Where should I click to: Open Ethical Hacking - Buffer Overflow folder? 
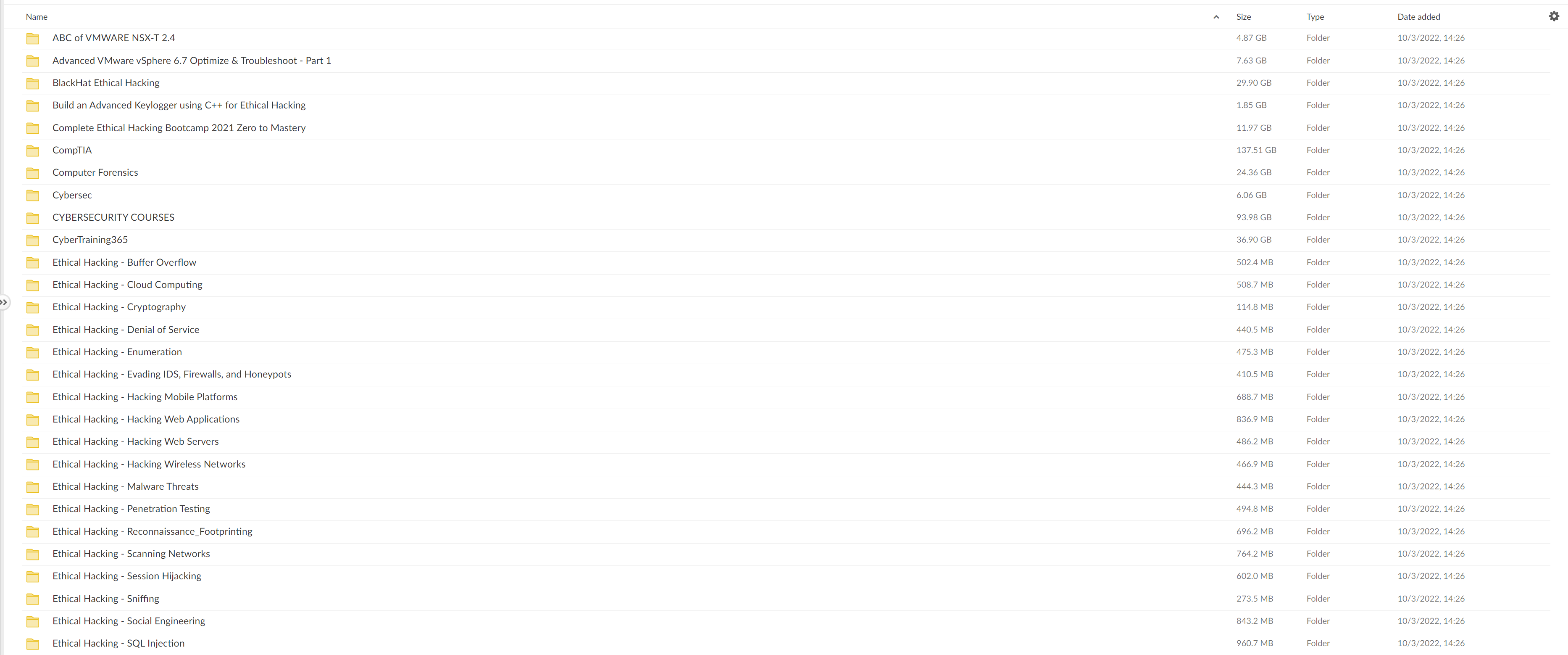pos(124,263)
